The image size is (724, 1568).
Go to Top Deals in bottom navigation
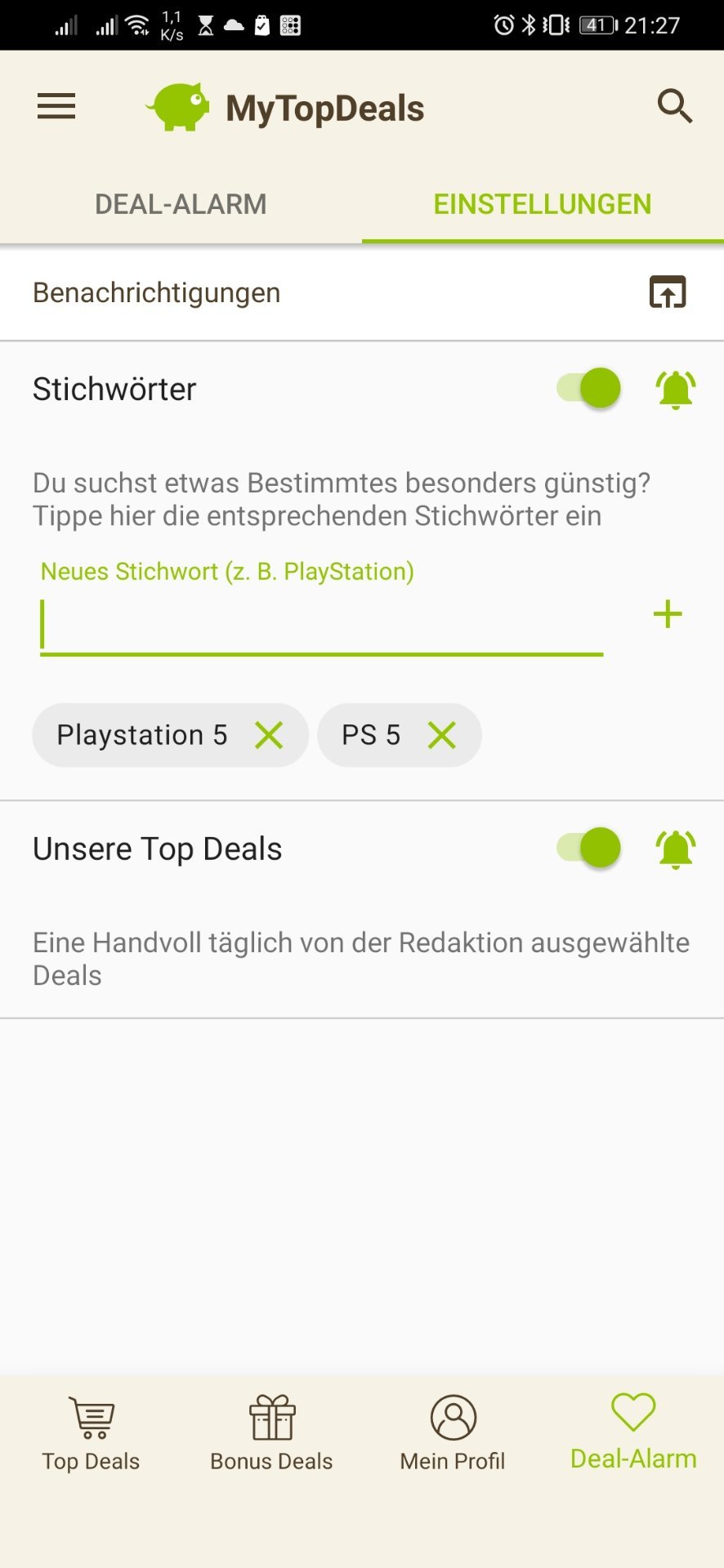click(x=91, y=1433)
